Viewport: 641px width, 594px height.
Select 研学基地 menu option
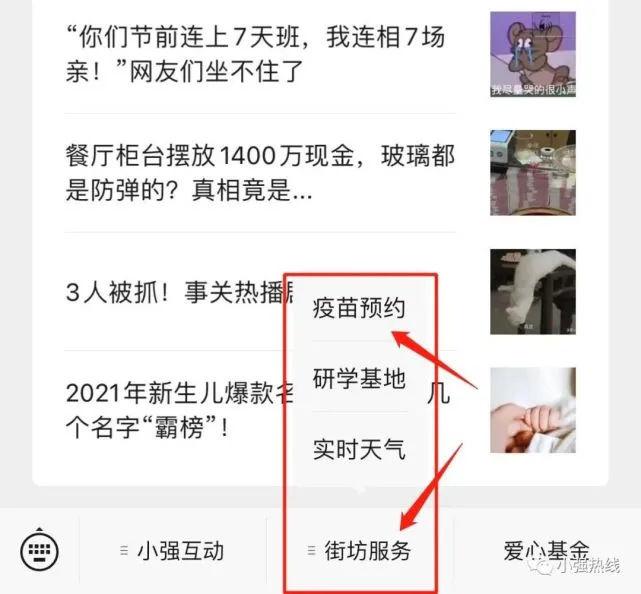point(359,379)
